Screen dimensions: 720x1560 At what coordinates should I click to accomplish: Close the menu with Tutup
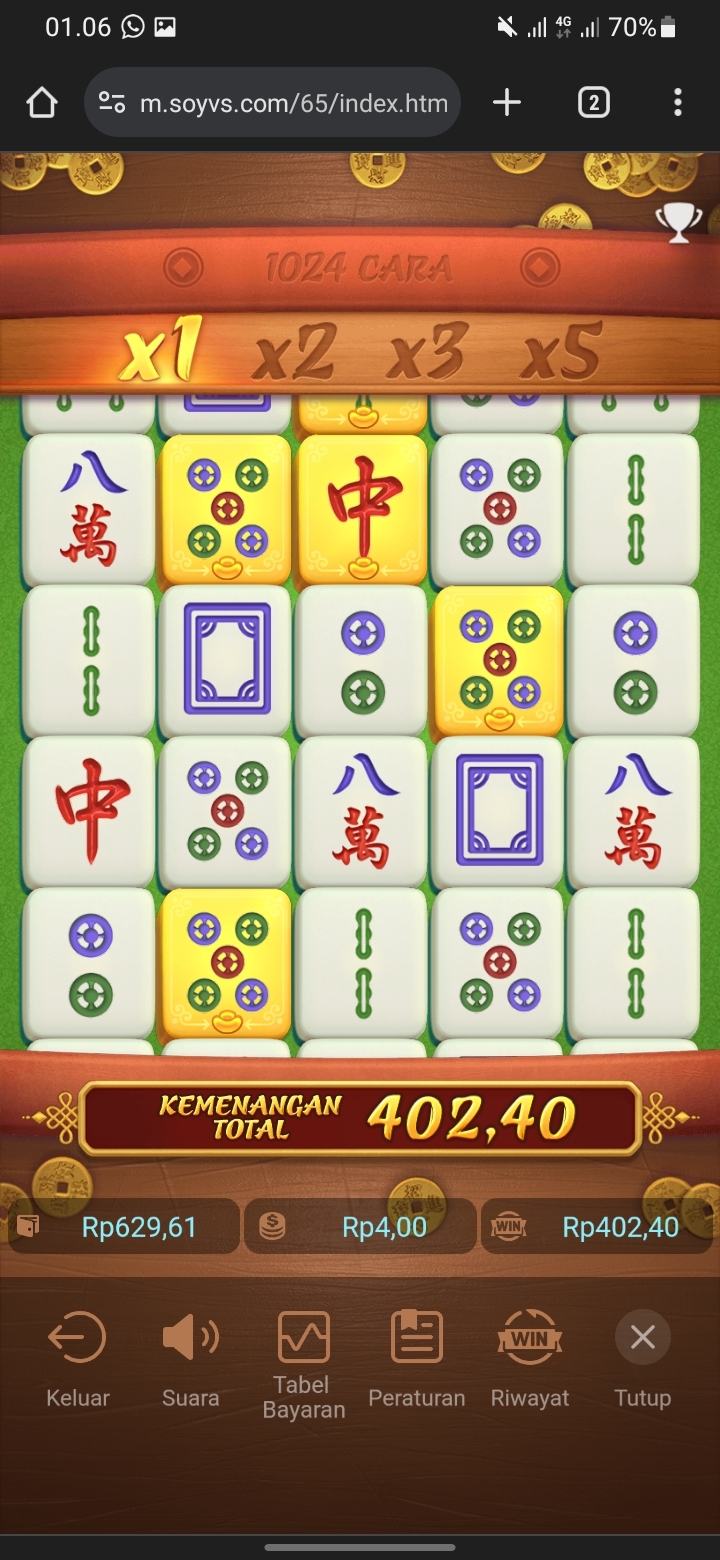[643, 1356]
